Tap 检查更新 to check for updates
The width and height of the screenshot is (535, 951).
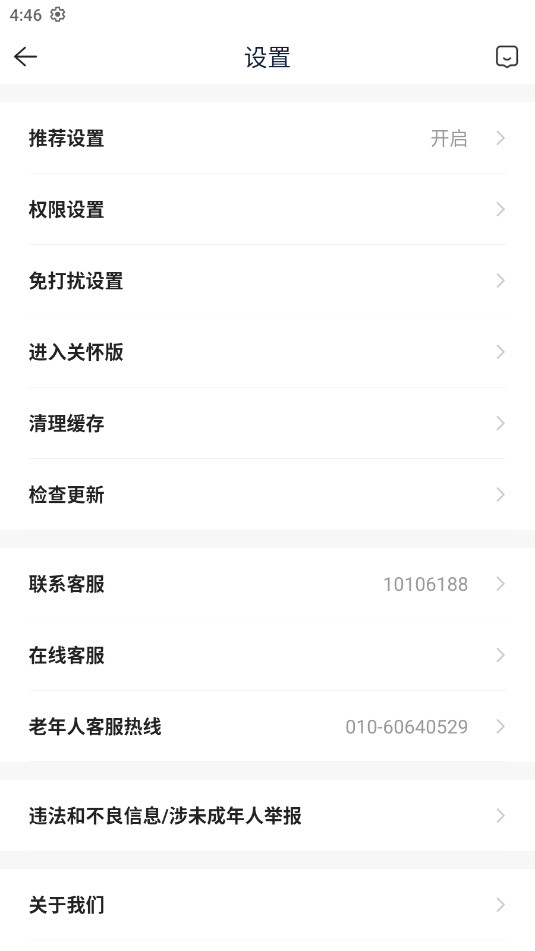pos(268,495)
